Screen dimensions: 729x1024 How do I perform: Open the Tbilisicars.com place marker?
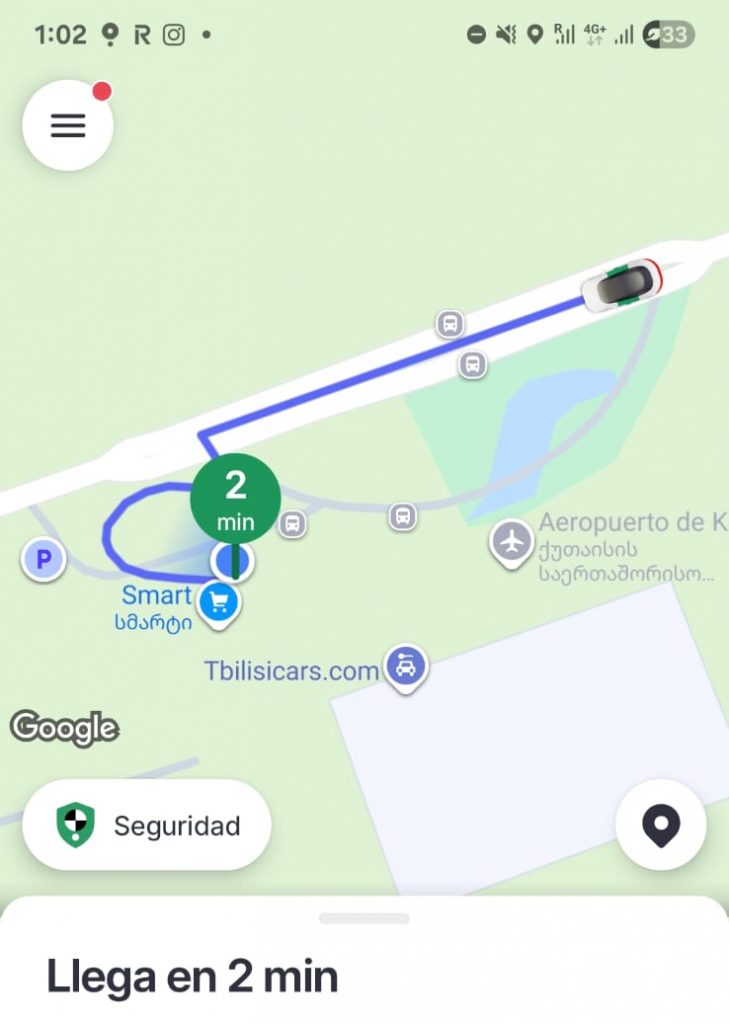pos(406,665)
